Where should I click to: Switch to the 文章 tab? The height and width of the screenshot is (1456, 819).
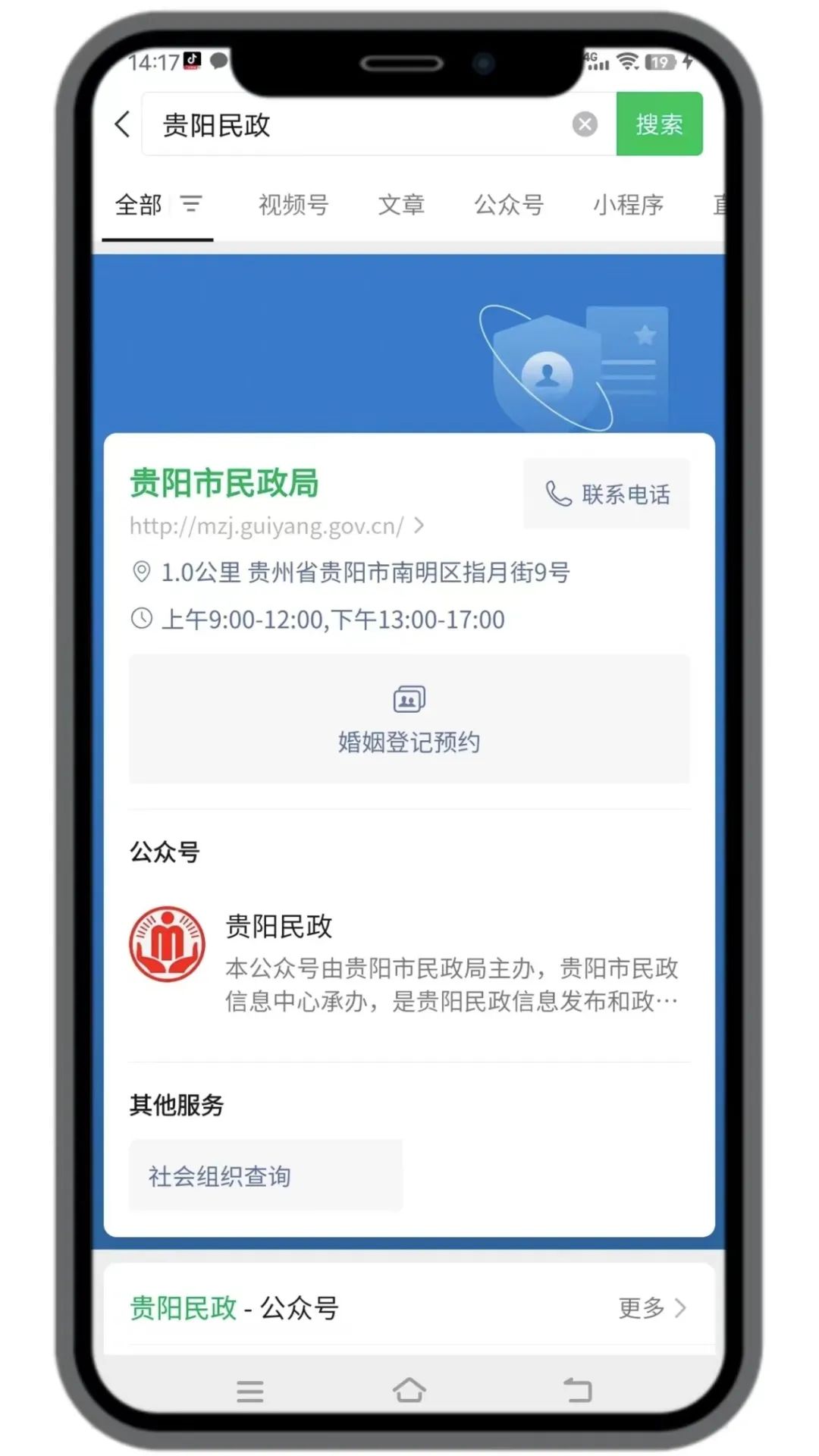401,205
